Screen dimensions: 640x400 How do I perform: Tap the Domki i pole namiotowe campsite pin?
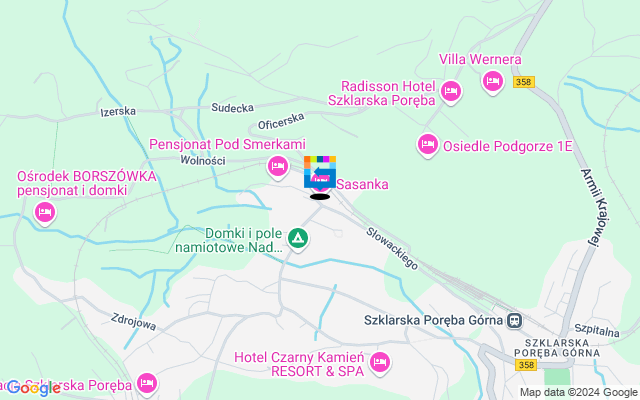click(298, 238)
